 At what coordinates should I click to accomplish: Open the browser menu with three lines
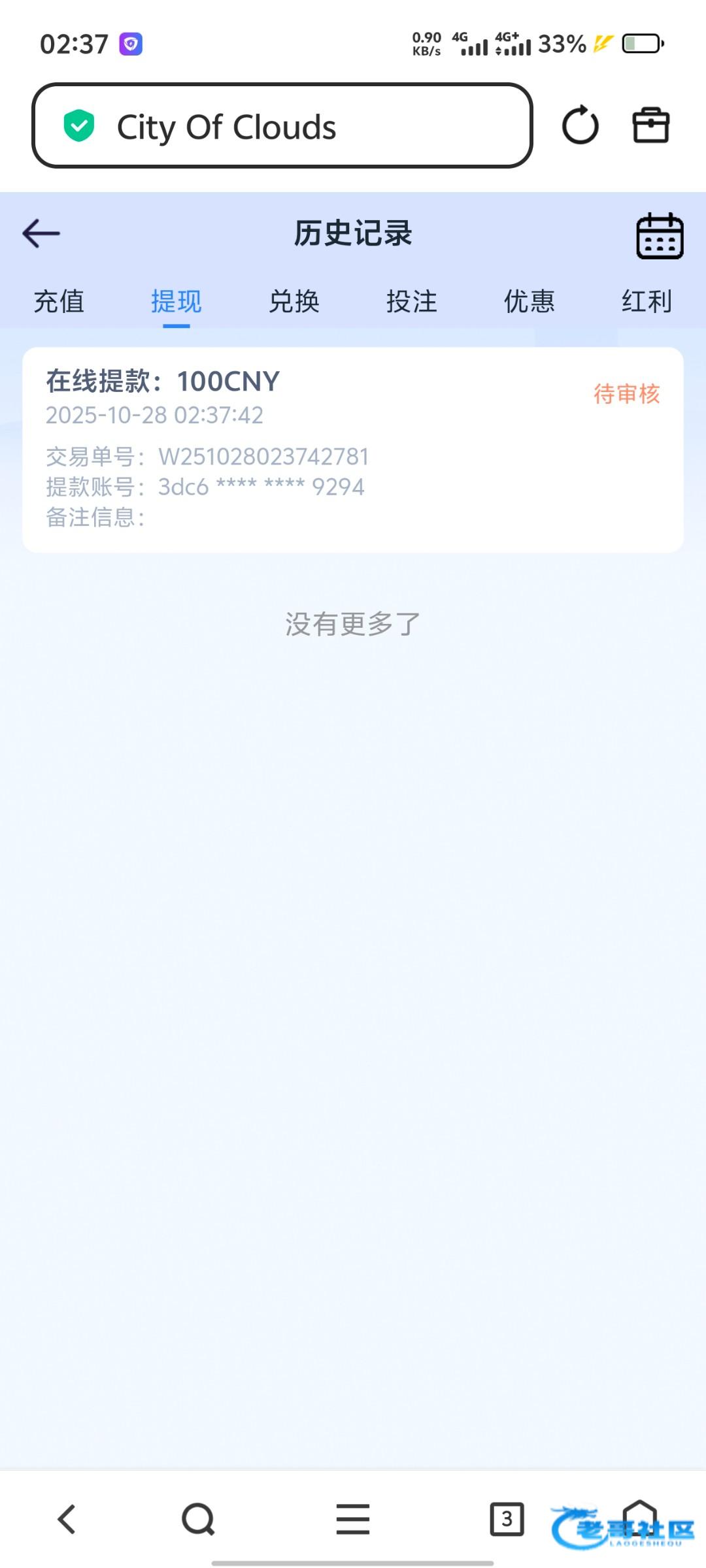(353, 1519)
